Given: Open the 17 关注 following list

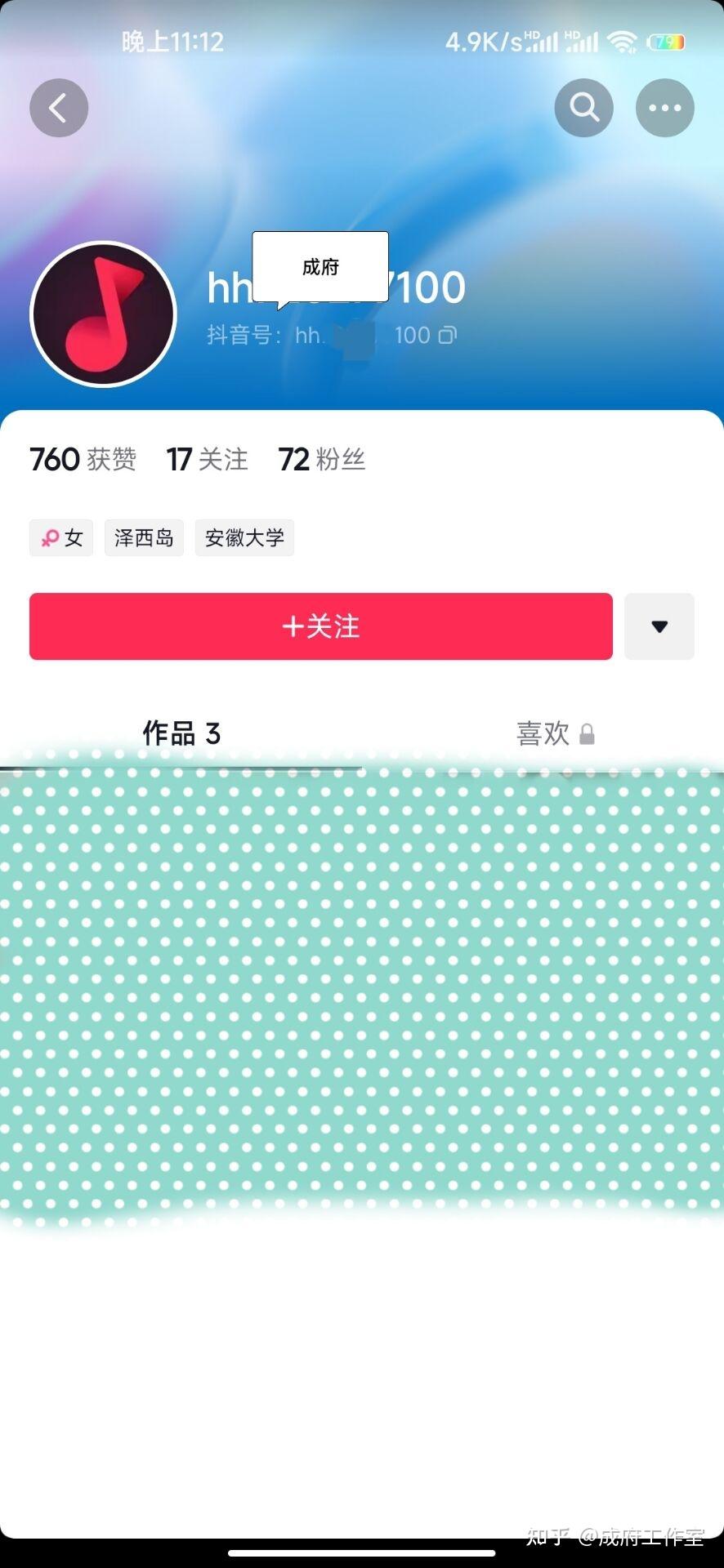Looking at the screenshot, I should [x=207, y=460].
